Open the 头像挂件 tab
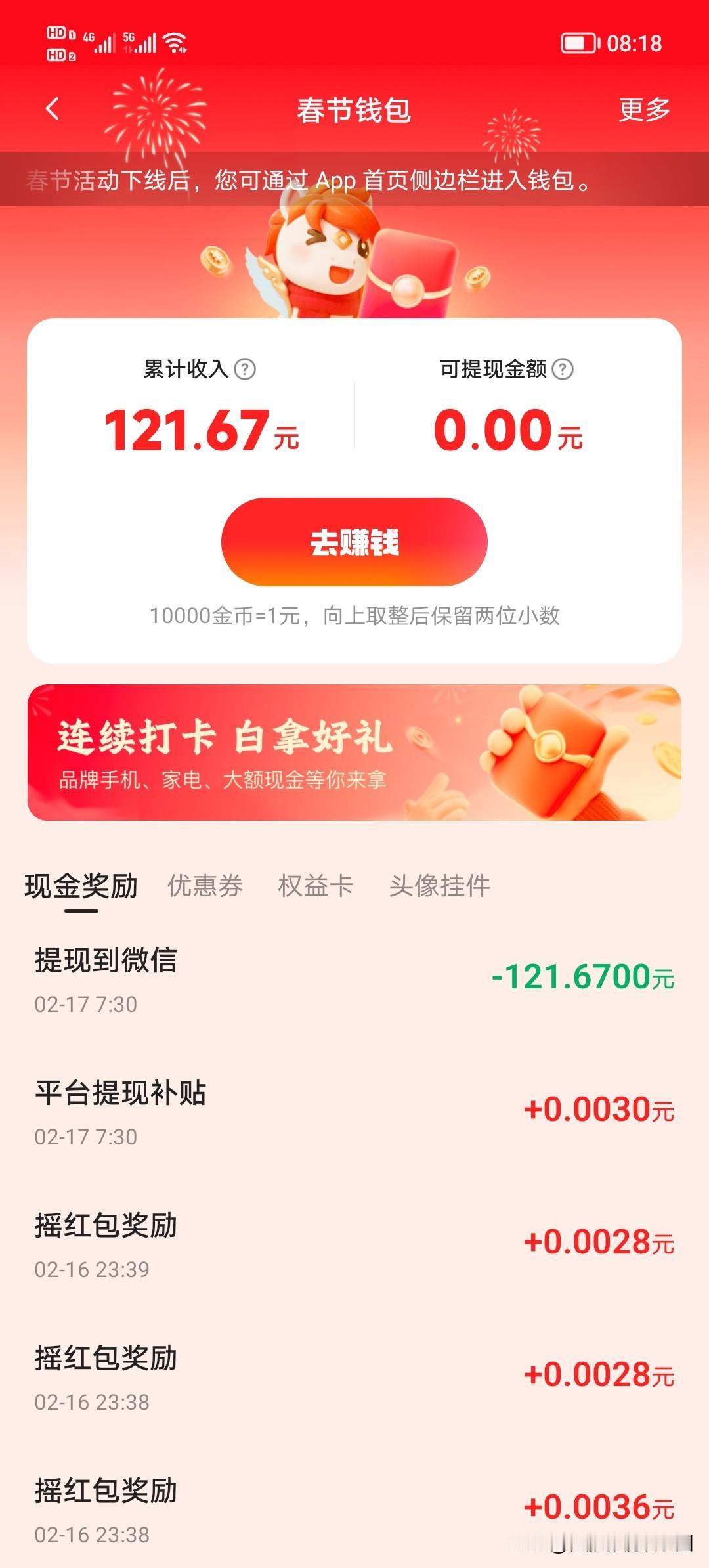 coord(439,886)
